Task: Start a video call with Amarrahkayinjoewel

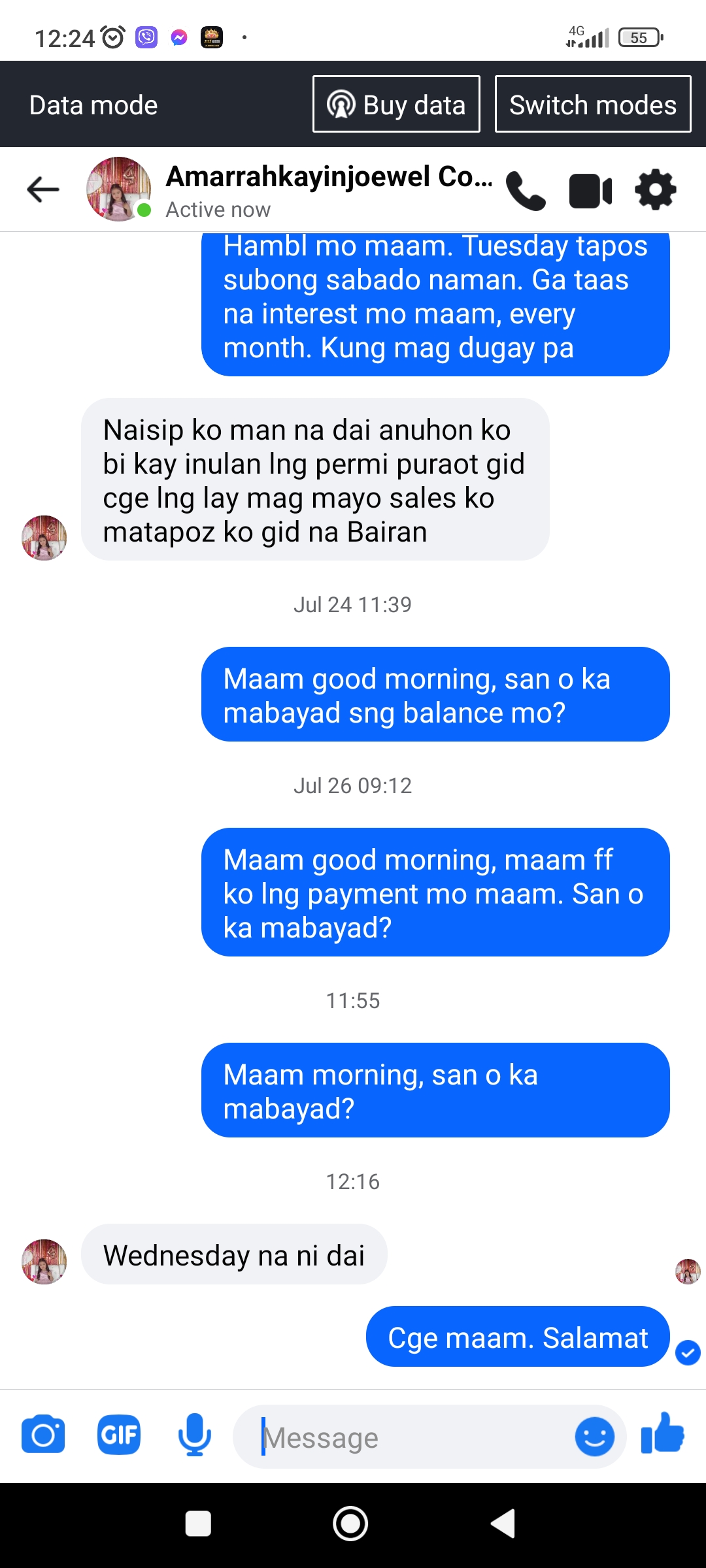Action: coord(590,191)
